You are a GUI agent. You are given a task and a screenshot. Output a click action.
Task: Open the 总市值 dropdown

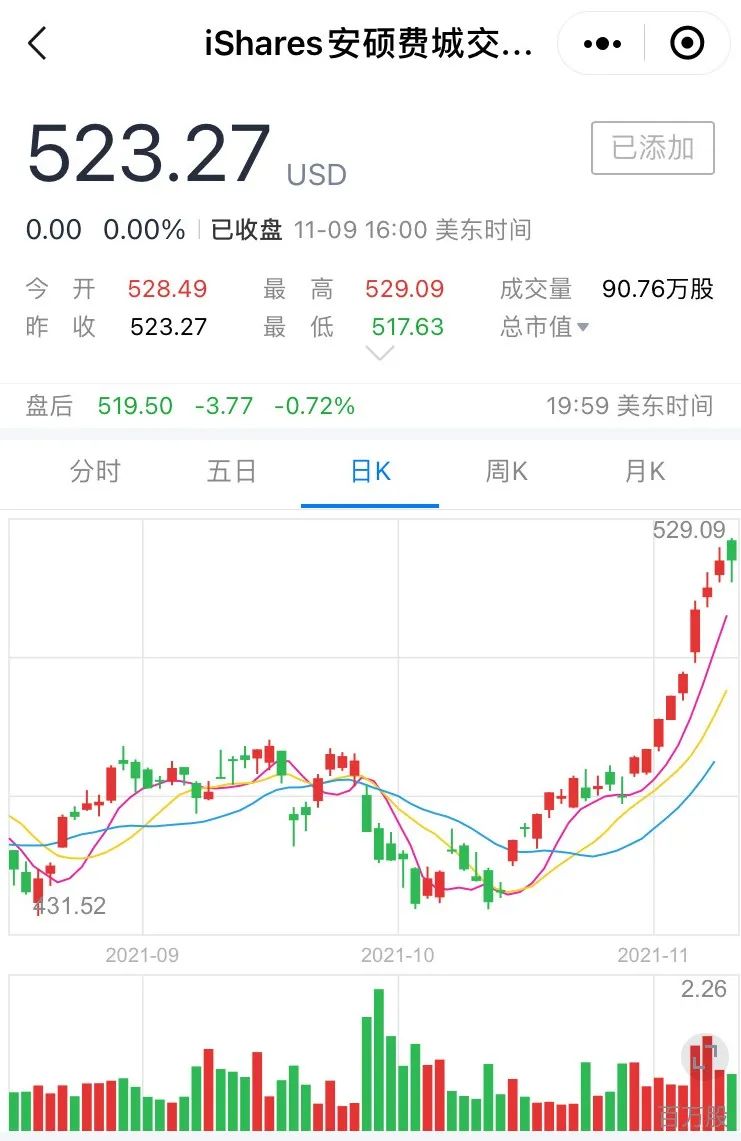point(544,327)
